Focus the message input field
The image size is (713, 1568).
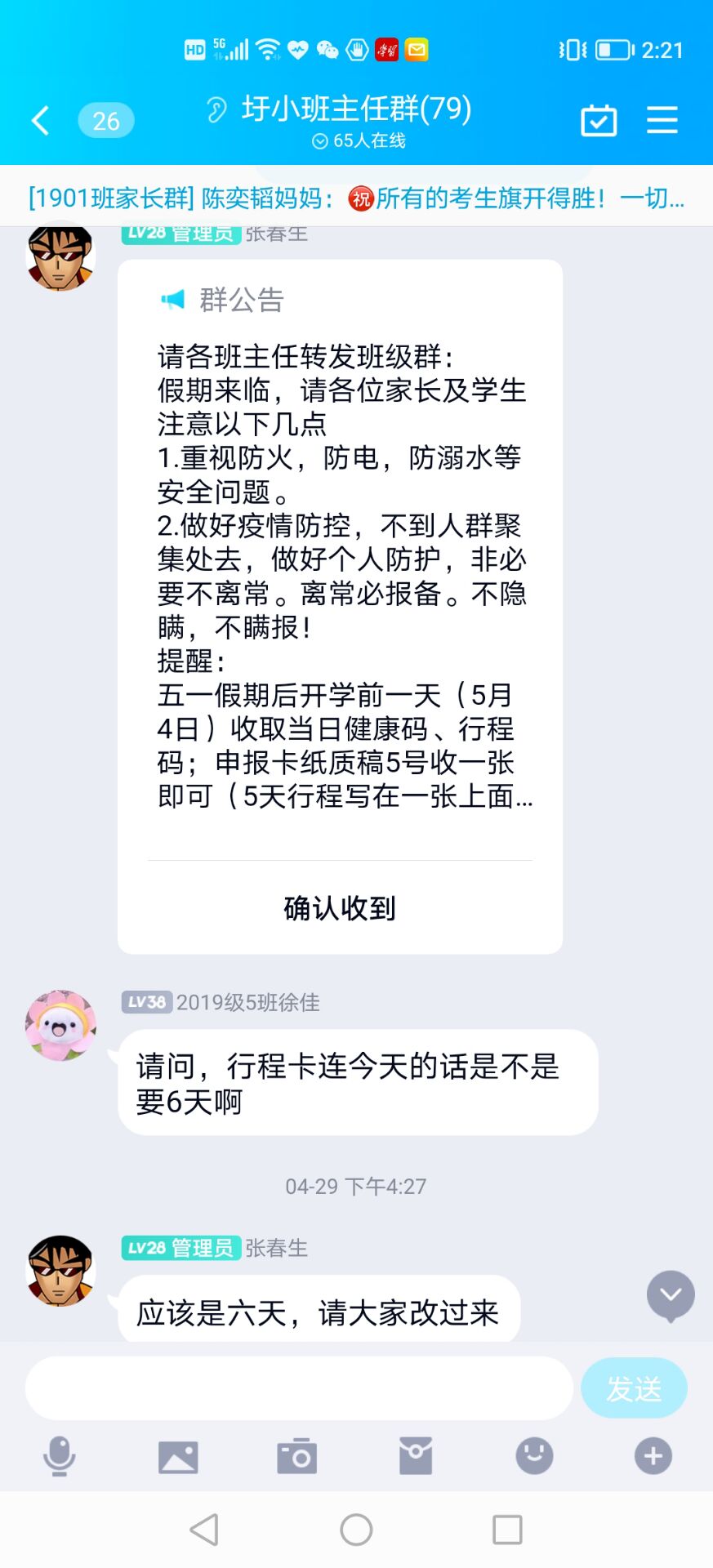coord(299,1388)
